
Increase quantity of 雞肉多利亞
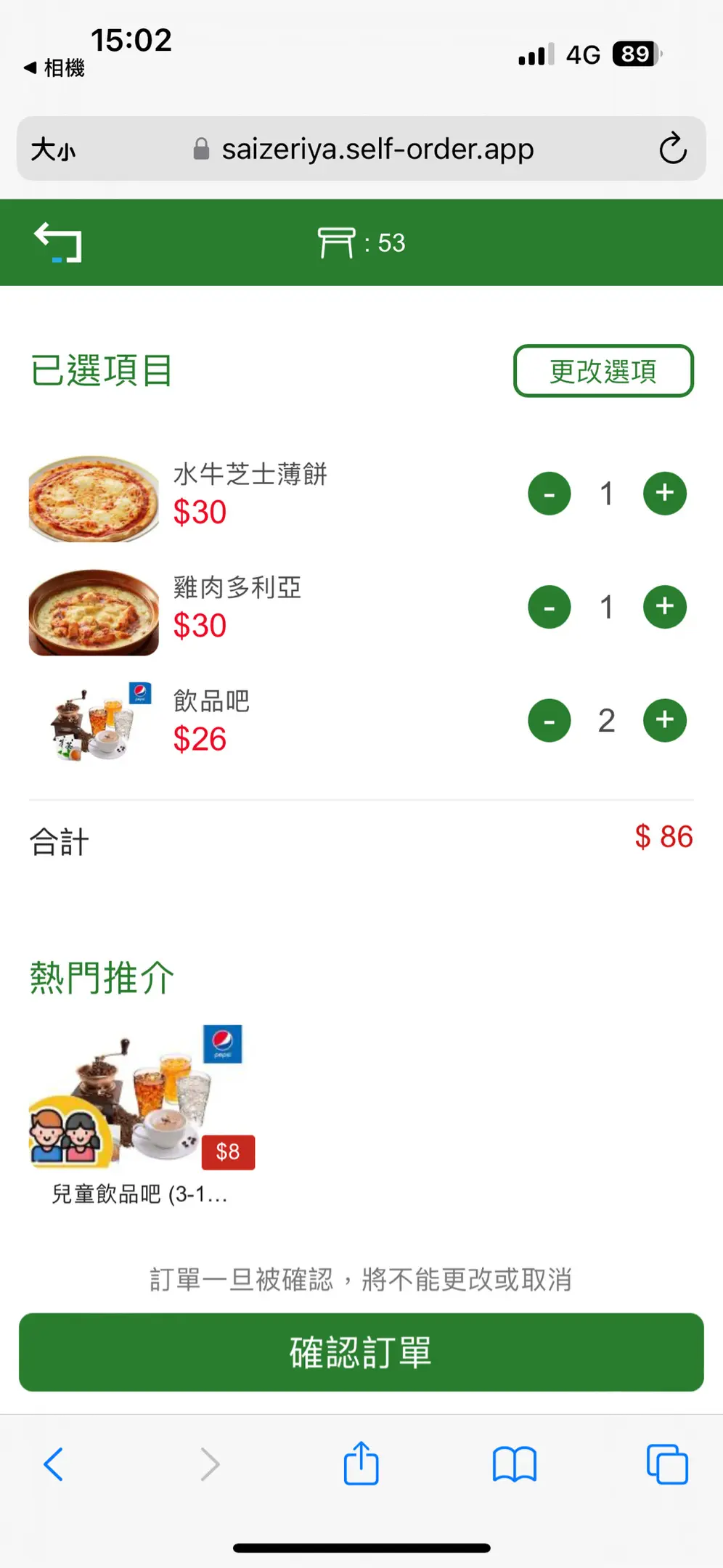click(665, 607)
